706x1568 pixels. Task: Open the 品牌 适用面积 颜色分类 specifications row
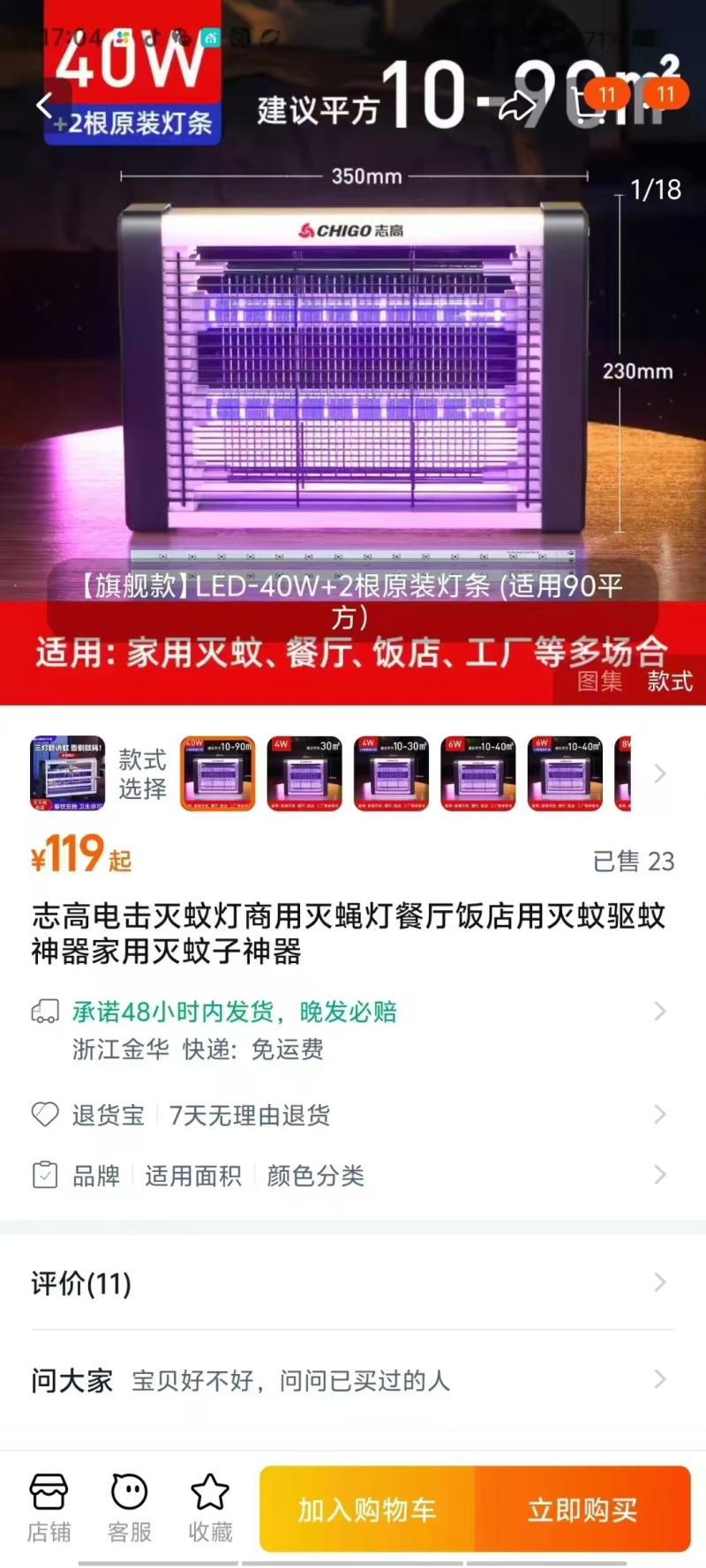[x=353, y=1176]
